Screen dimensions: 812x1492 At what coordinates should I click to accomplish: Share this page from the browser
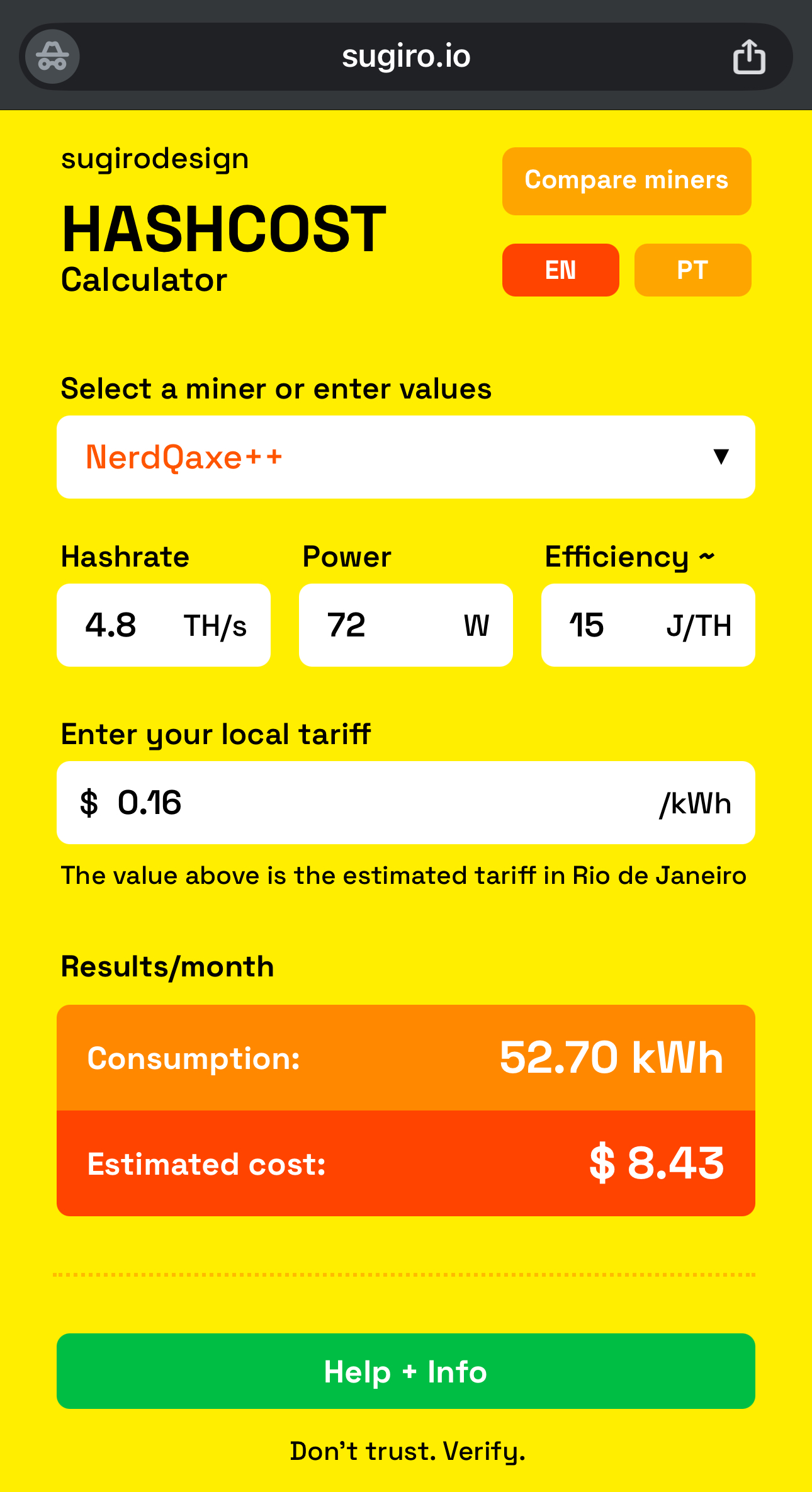click(749, 57)
